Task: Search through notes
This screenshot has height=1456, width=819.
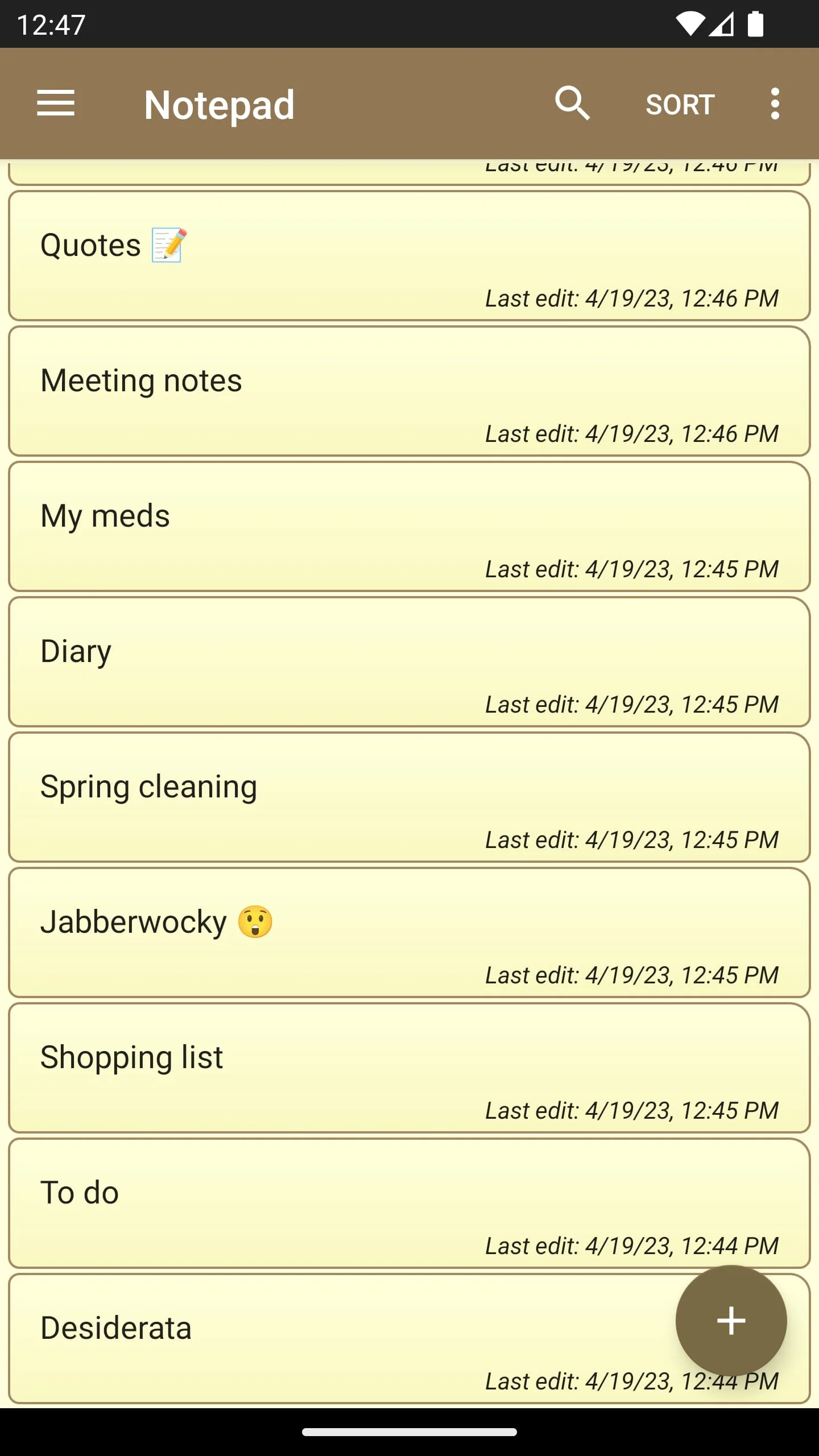Action: (572, 104)
